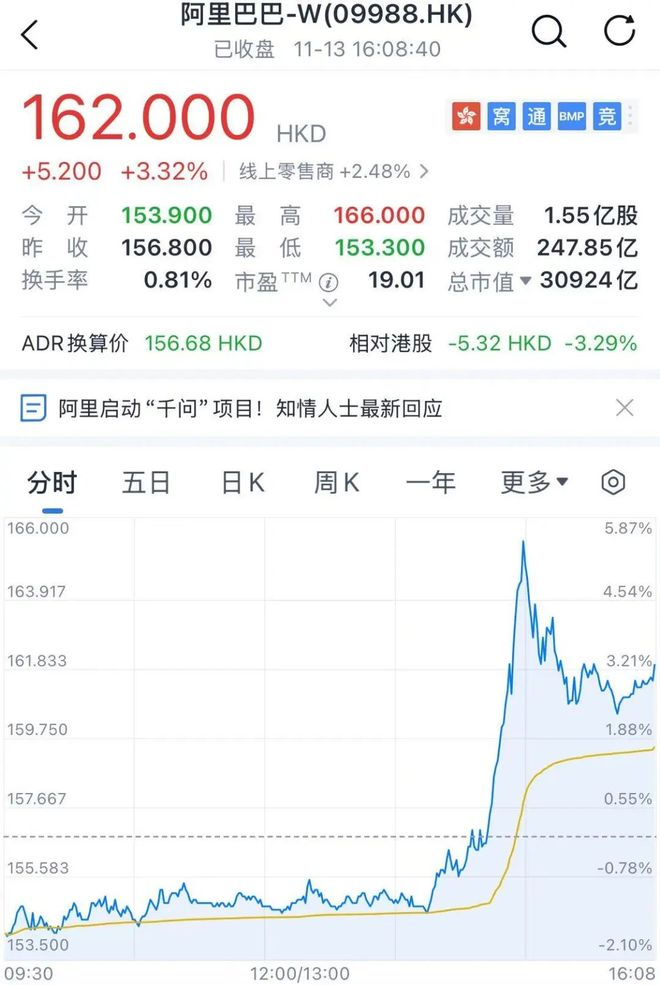Image resolution: width=660 pixels, height=985 pixels.
Task: Refresh the Alibaba quote
Action: tap(620, 31)
